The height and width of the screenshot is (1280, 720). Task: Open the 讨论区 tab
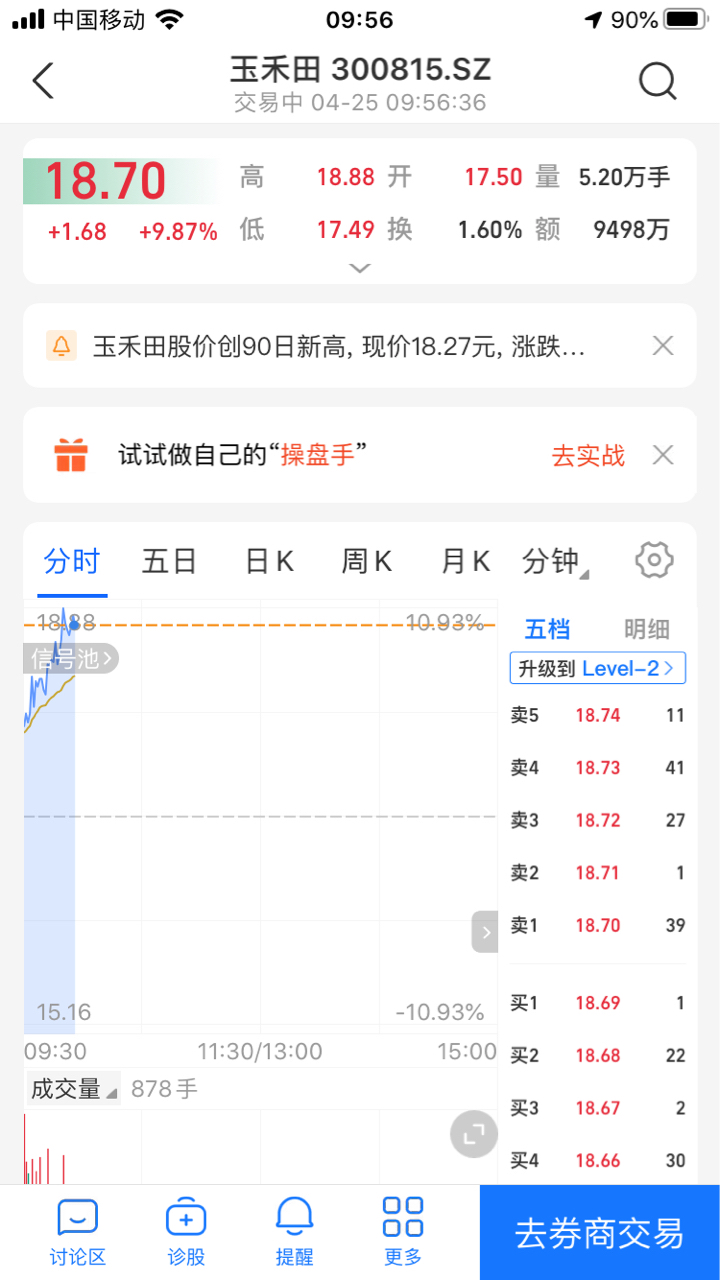[78, 1231]
